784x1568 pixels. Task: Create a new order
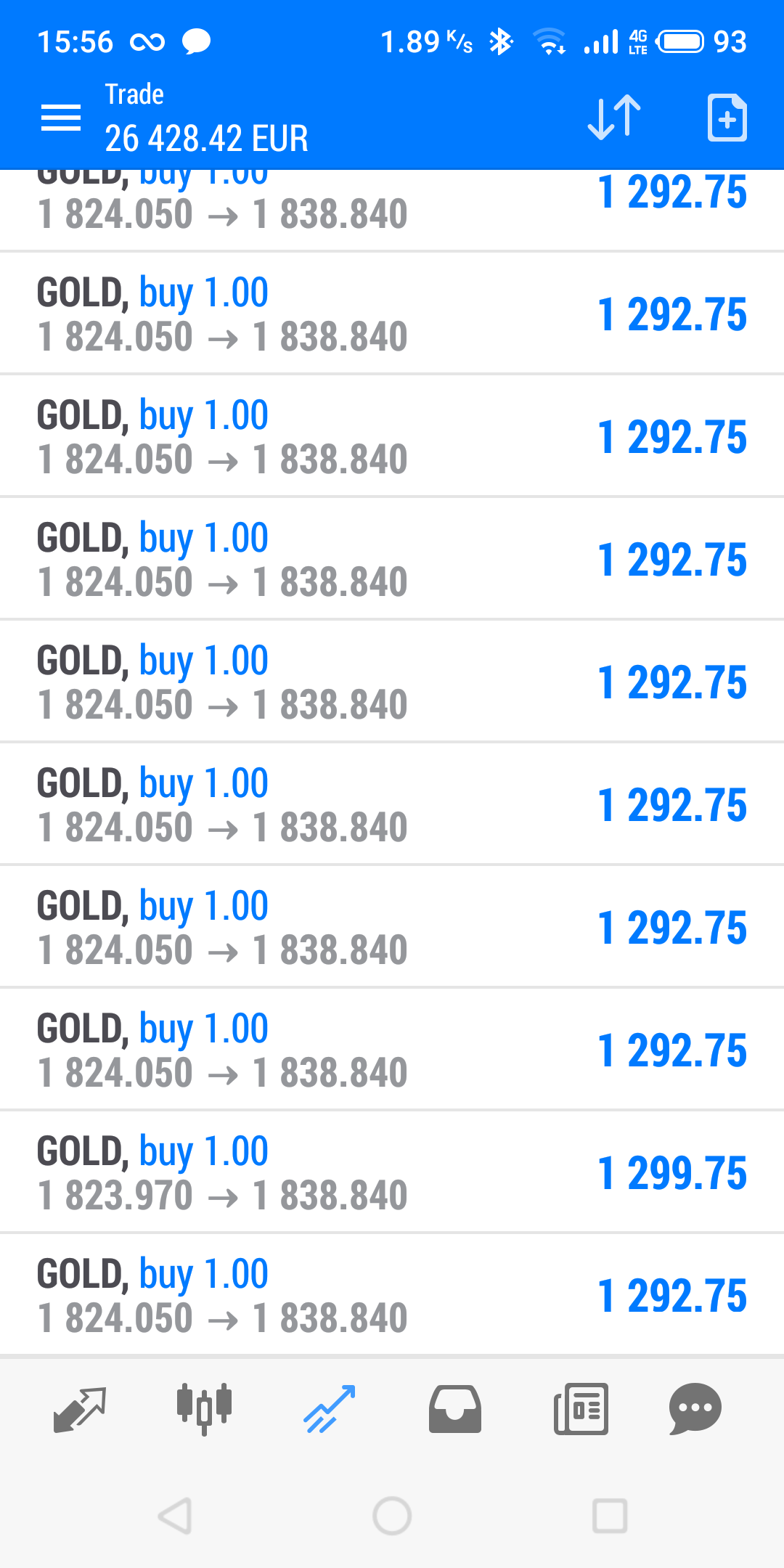point(727,118)
